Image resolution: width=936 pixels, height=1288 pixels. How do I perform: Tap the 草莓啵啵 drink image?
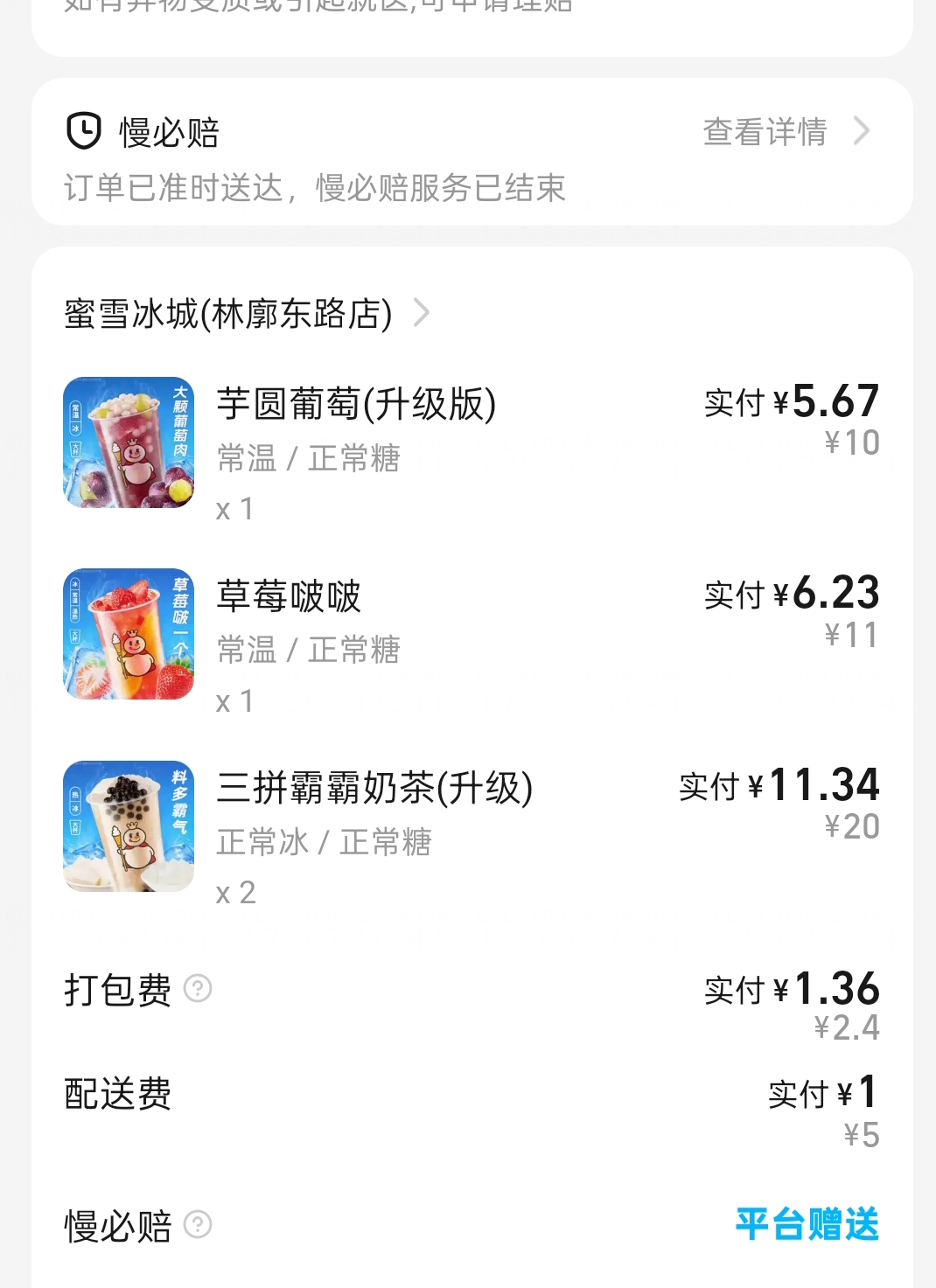(128, 634)
